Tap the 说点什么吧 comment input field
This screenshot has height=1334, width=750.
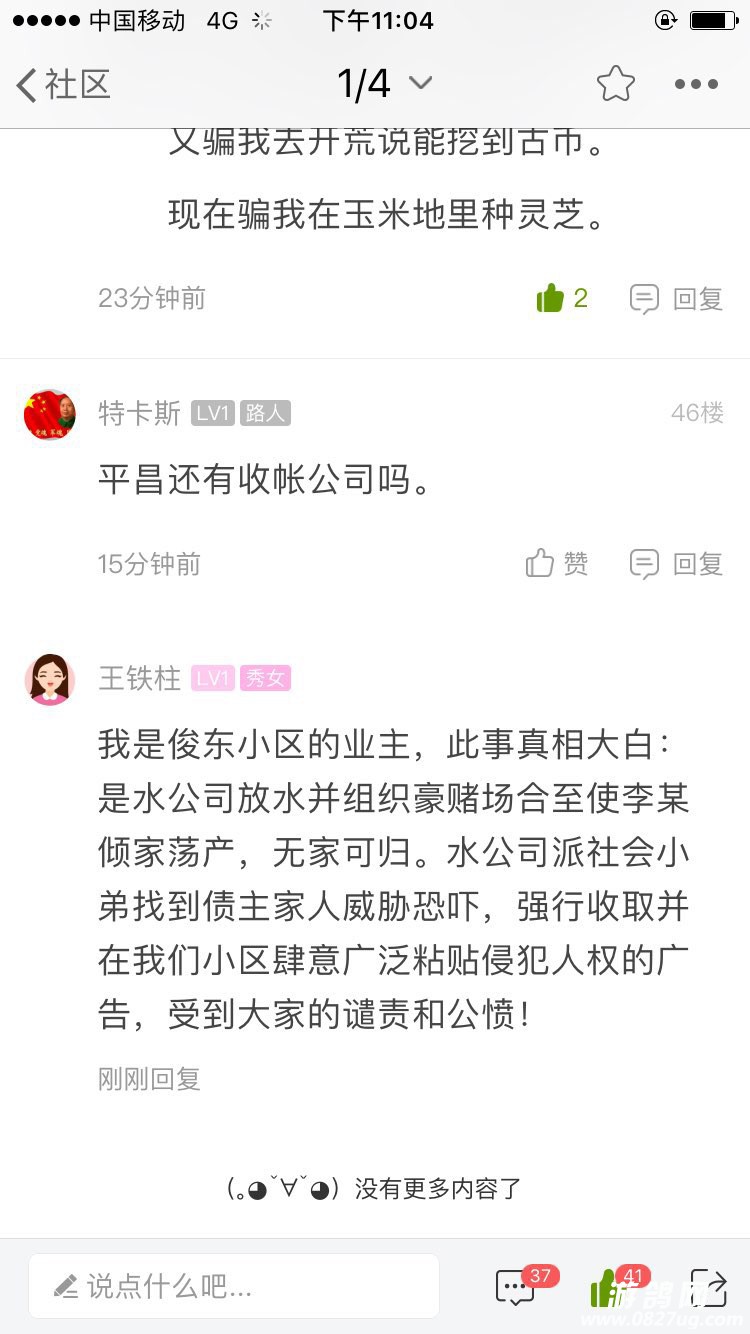[x=234, y=1286]
